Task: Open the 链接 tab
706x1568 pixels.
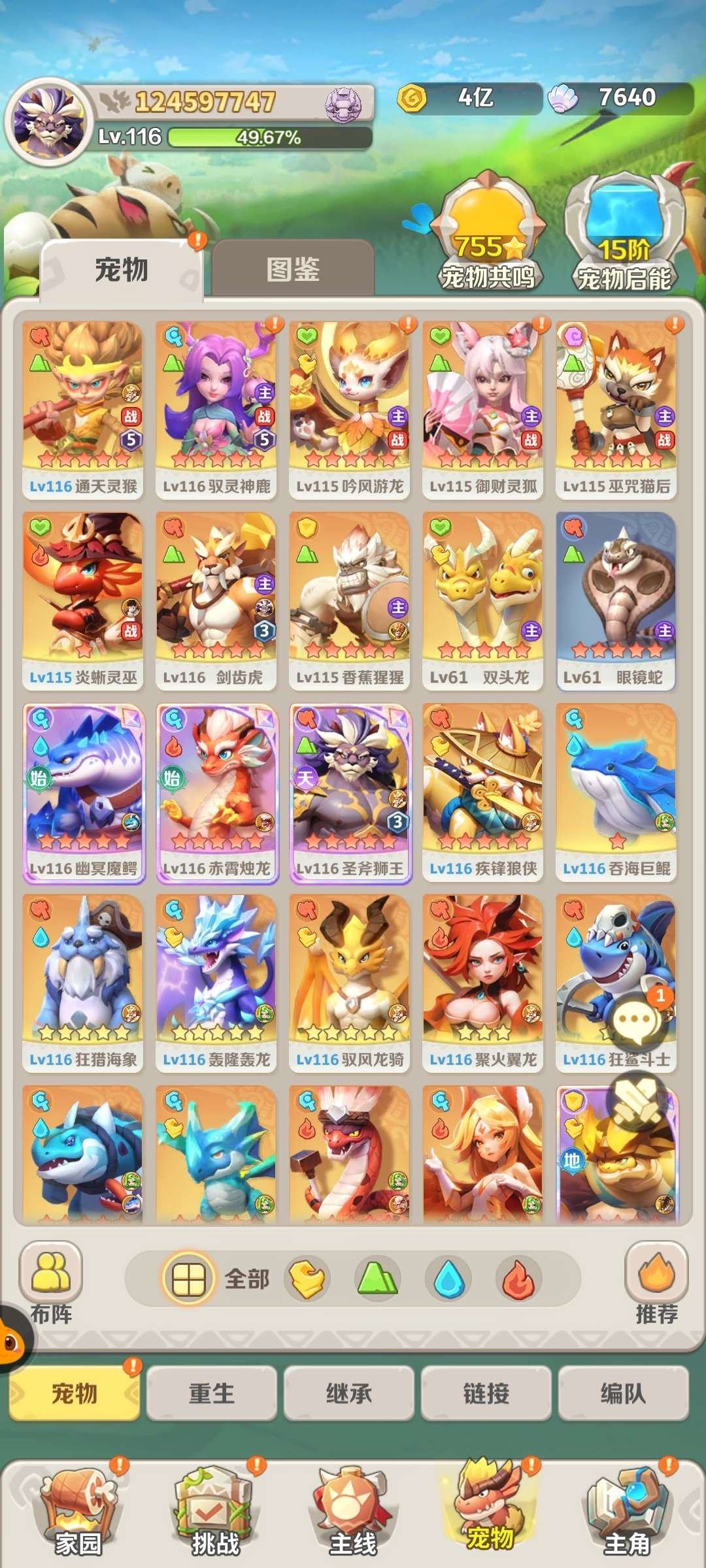Action: 486,1394
